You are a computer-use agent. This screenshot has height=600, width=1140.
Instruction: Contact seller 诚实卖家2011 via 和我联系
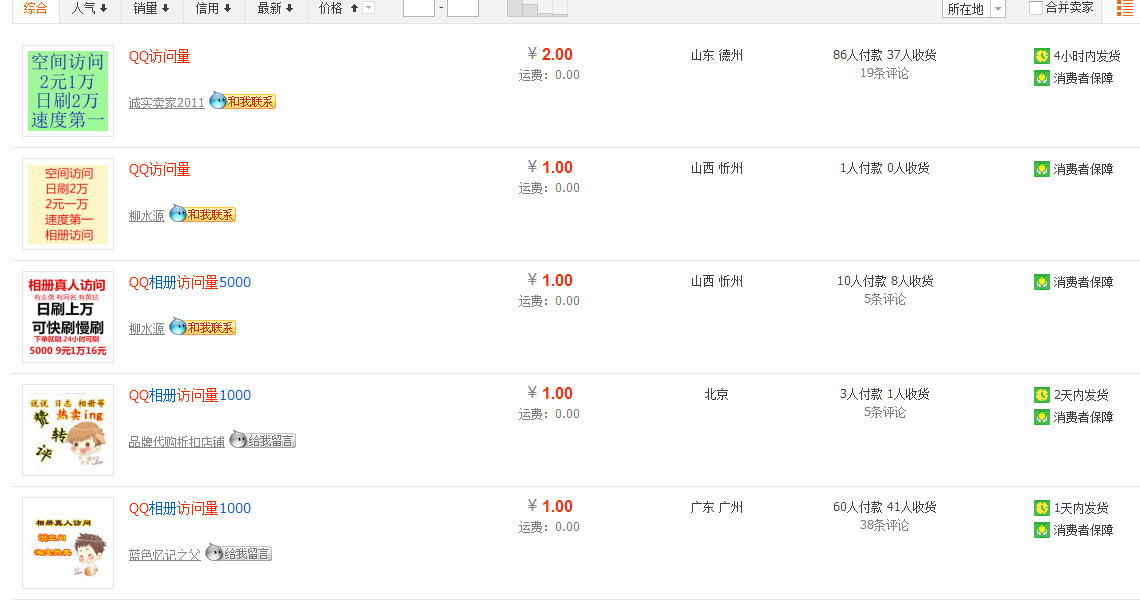242,102
